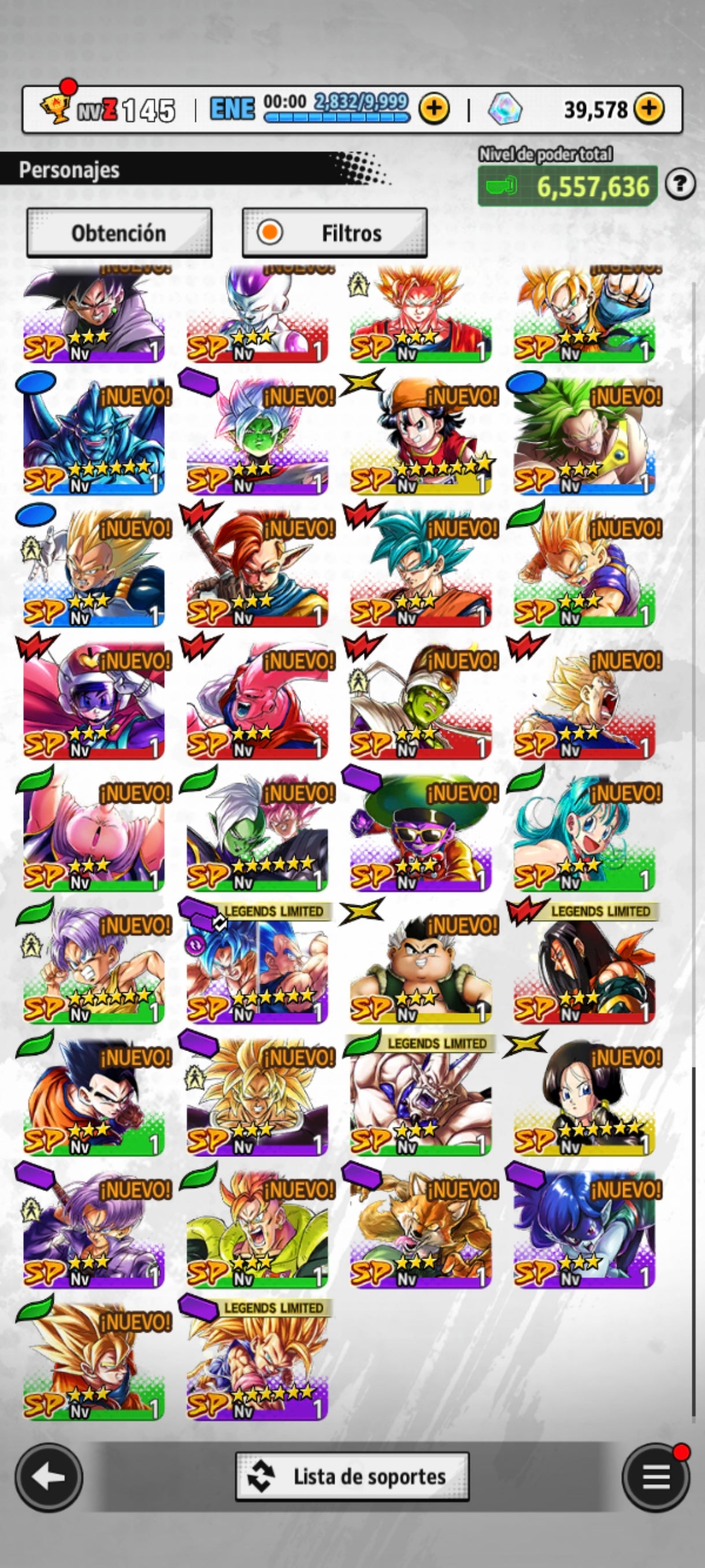
Task: Add crystals with the plus beside 39,578
Action: [649, 110]
